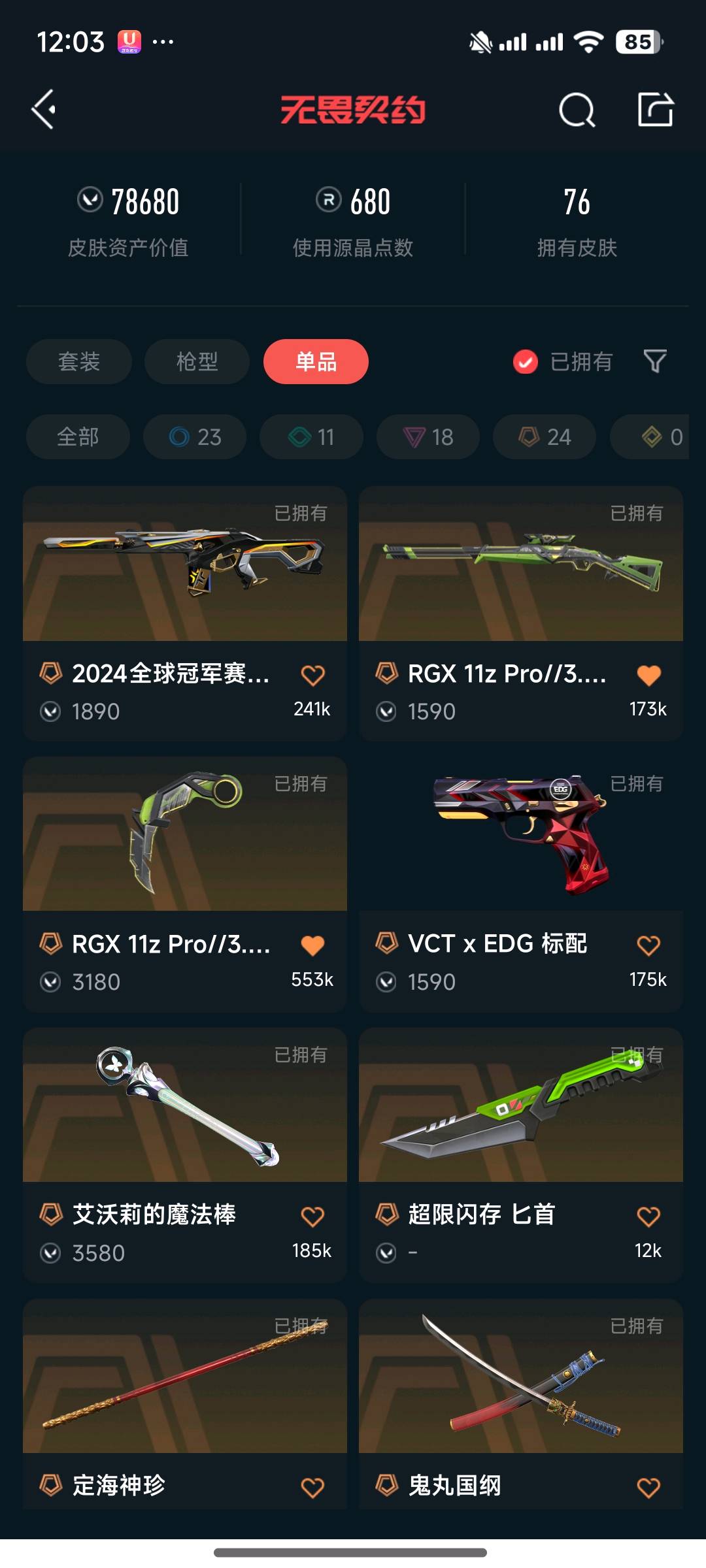Switch to the 枪型 tab
Screen dimensions: 706x1568
pos(197,361)
